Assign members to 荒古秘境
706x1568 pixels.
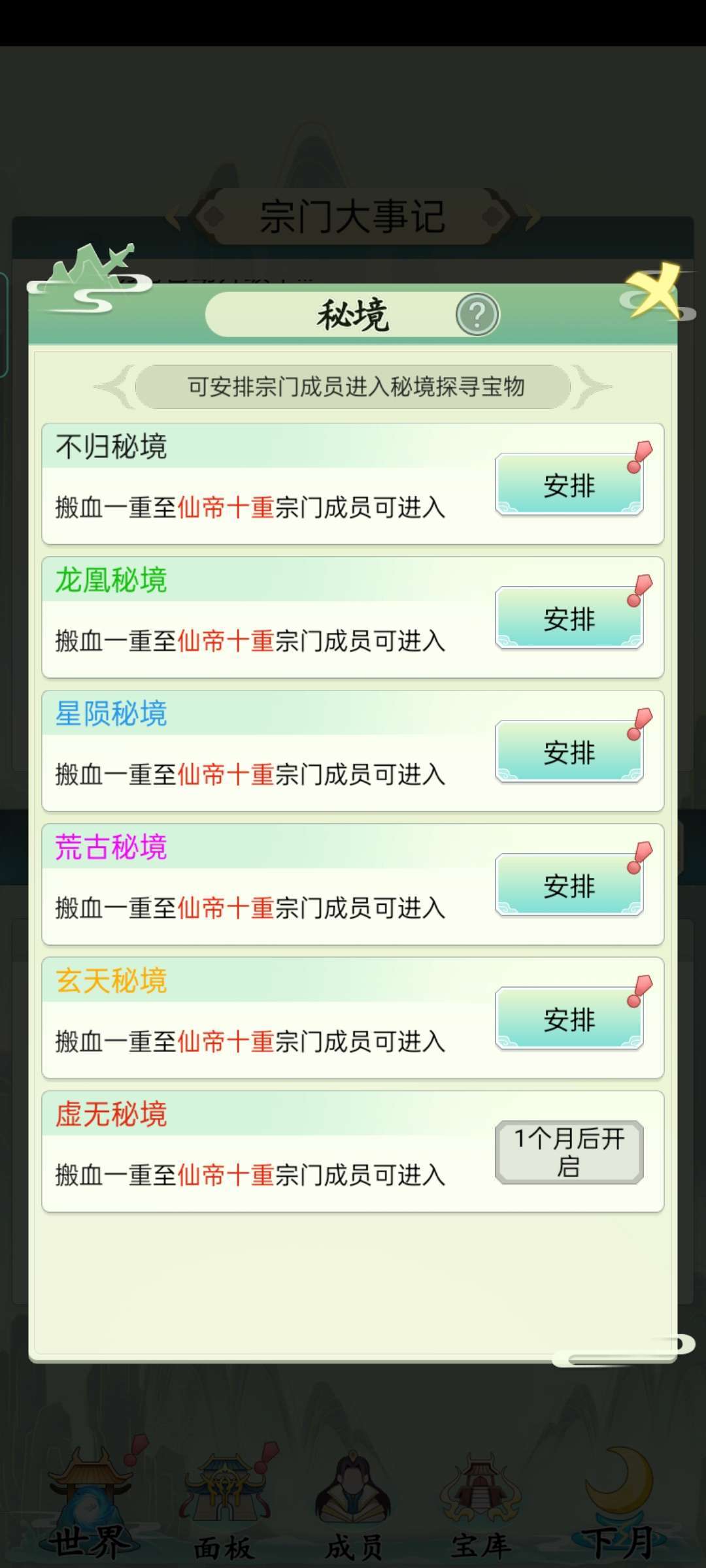coord(569,885)
